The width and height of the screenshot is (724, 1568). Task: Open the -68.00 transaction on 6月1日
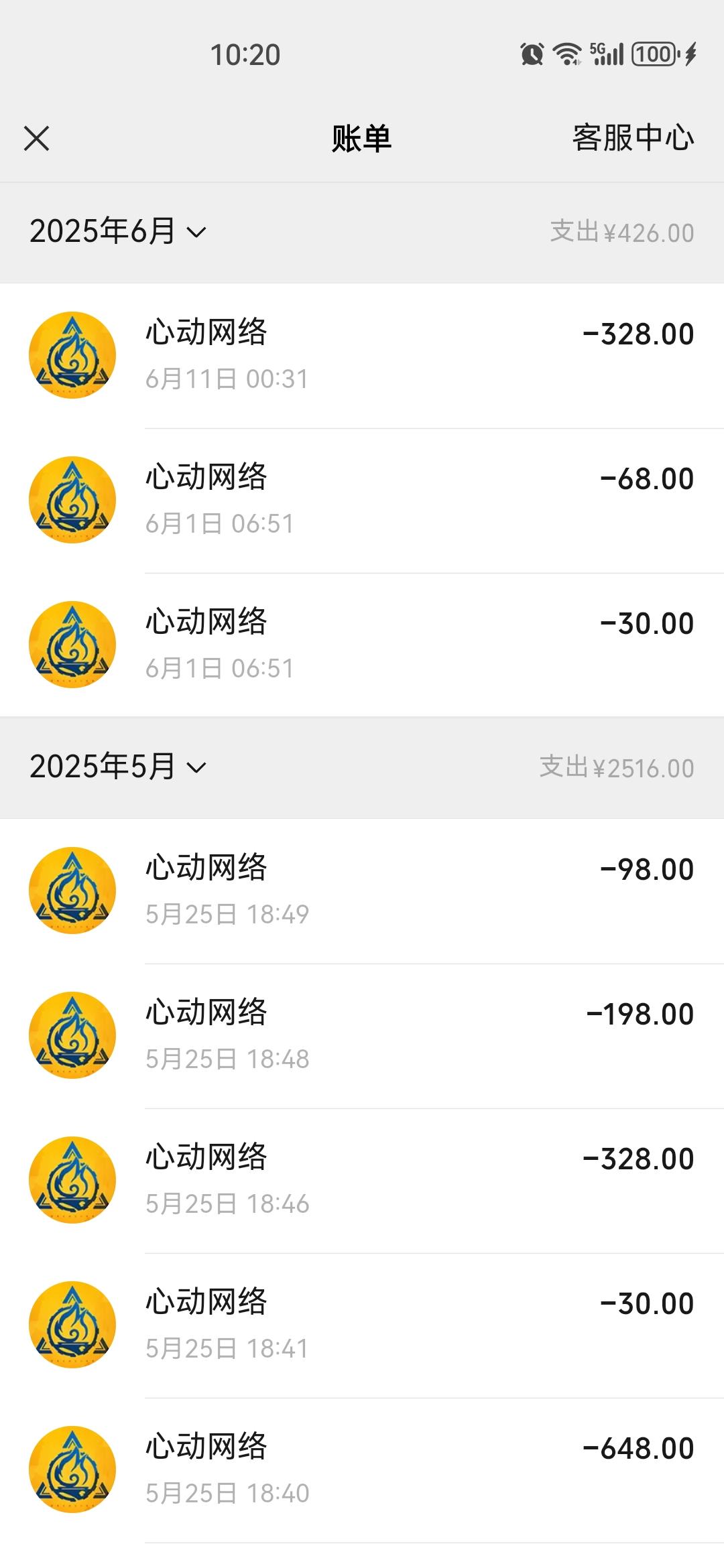[362, 501]
